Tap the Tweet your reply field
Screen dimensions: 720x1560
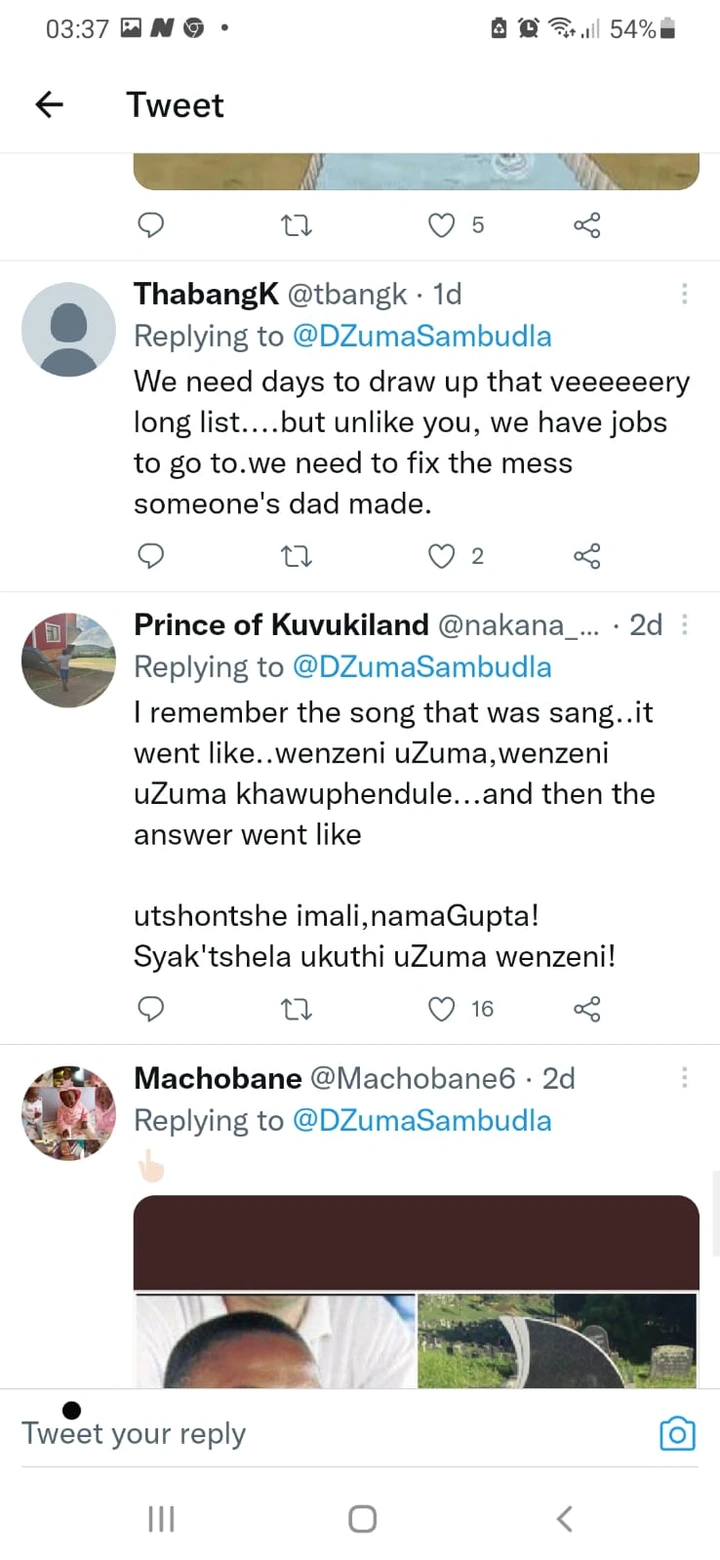point(330,1434)
